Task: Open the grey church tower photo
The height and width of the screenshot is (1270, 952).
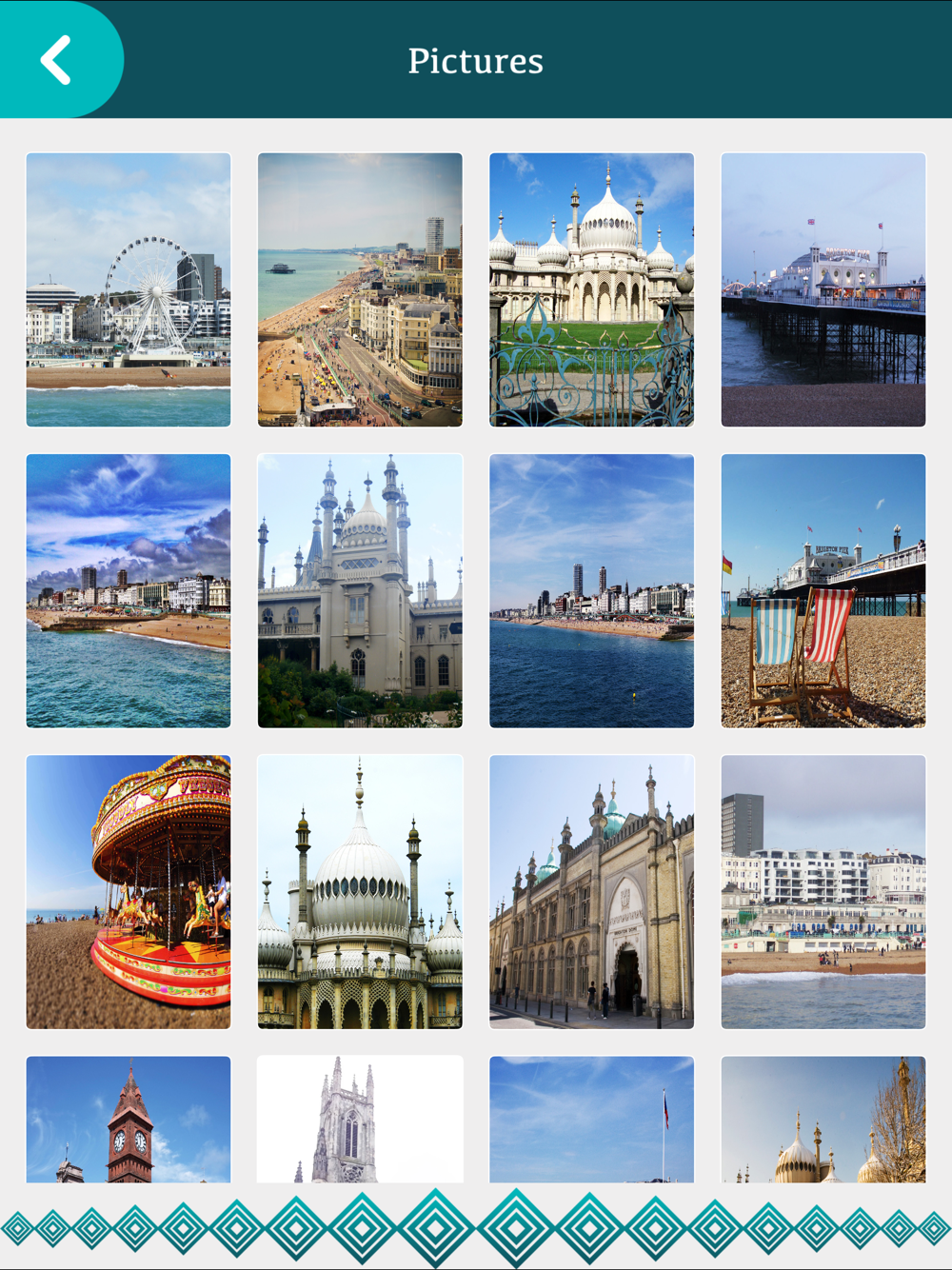Action: 360,1120
